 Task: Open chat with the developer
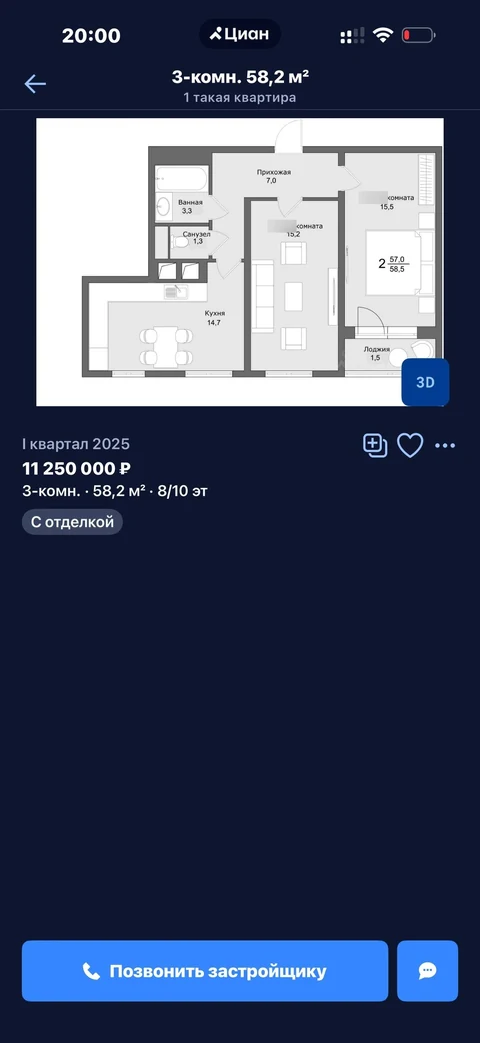click(x=427, y=971)
